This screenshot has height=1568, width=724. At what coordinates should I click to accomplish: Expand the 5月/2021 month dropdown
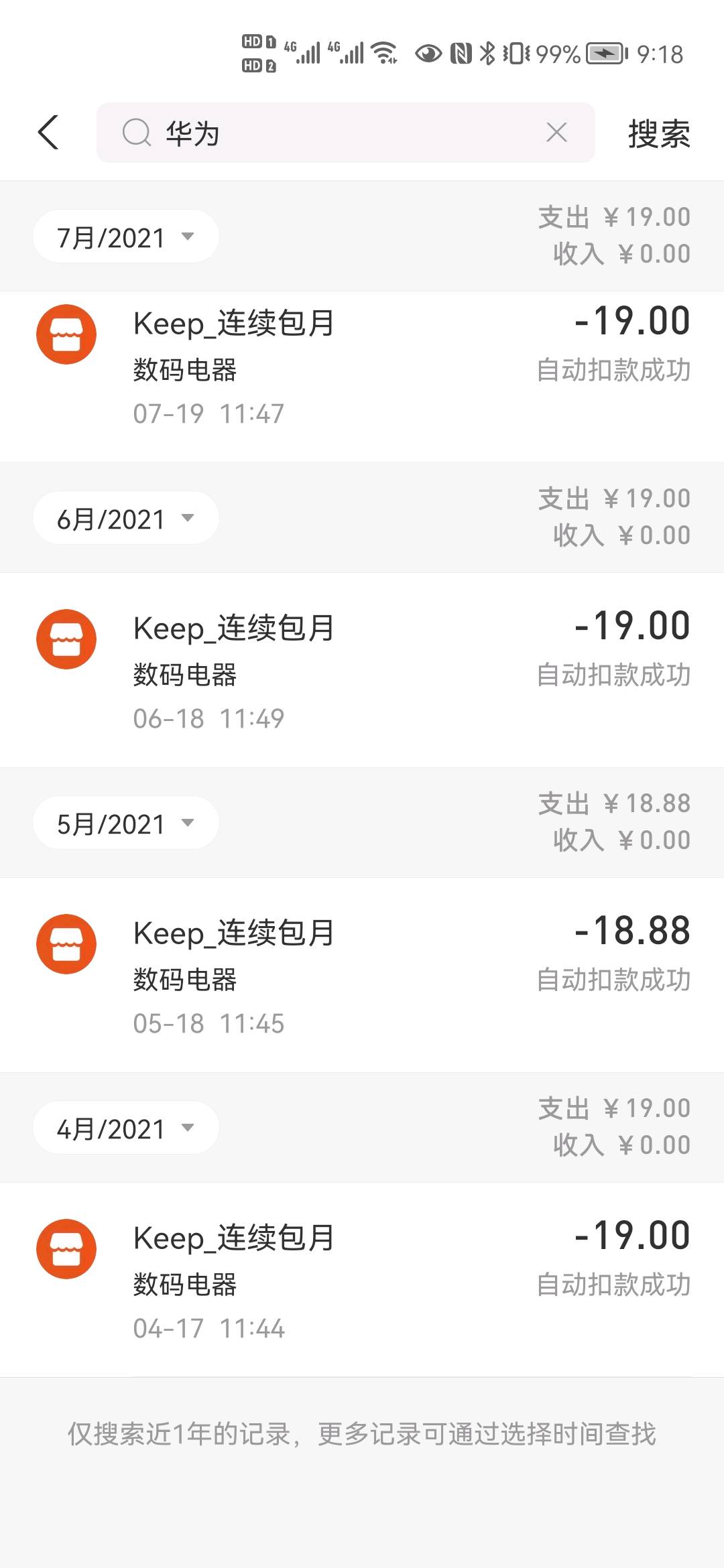(x=125, y=823)
